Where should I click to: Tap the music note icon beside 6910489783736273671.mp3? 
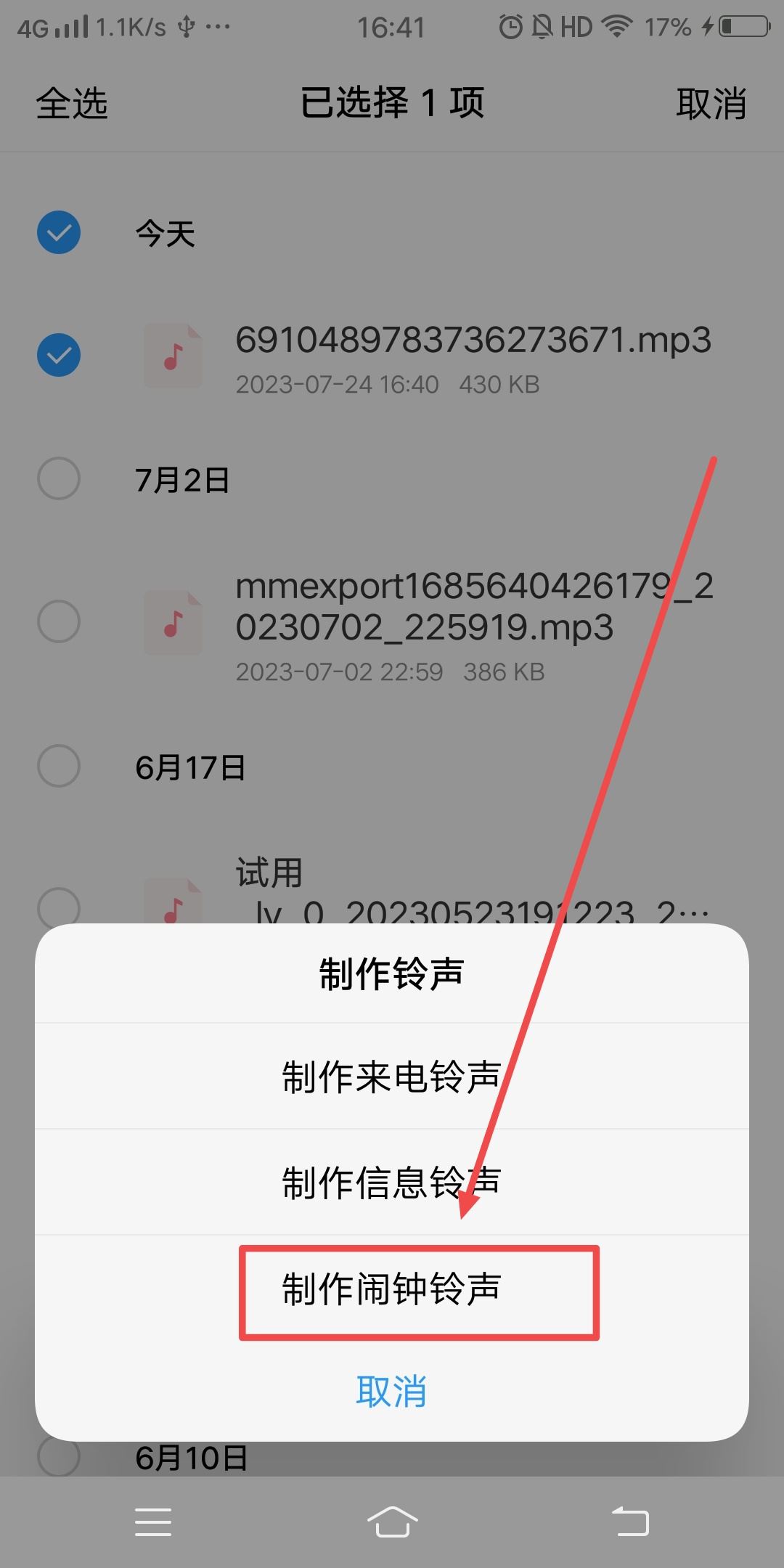[173, 356]
